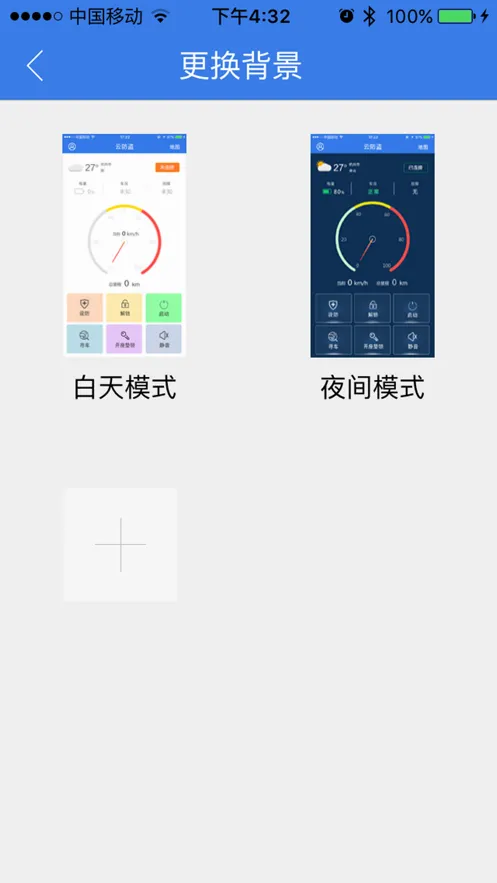Go back using the header arrow

tap(35, 66)
